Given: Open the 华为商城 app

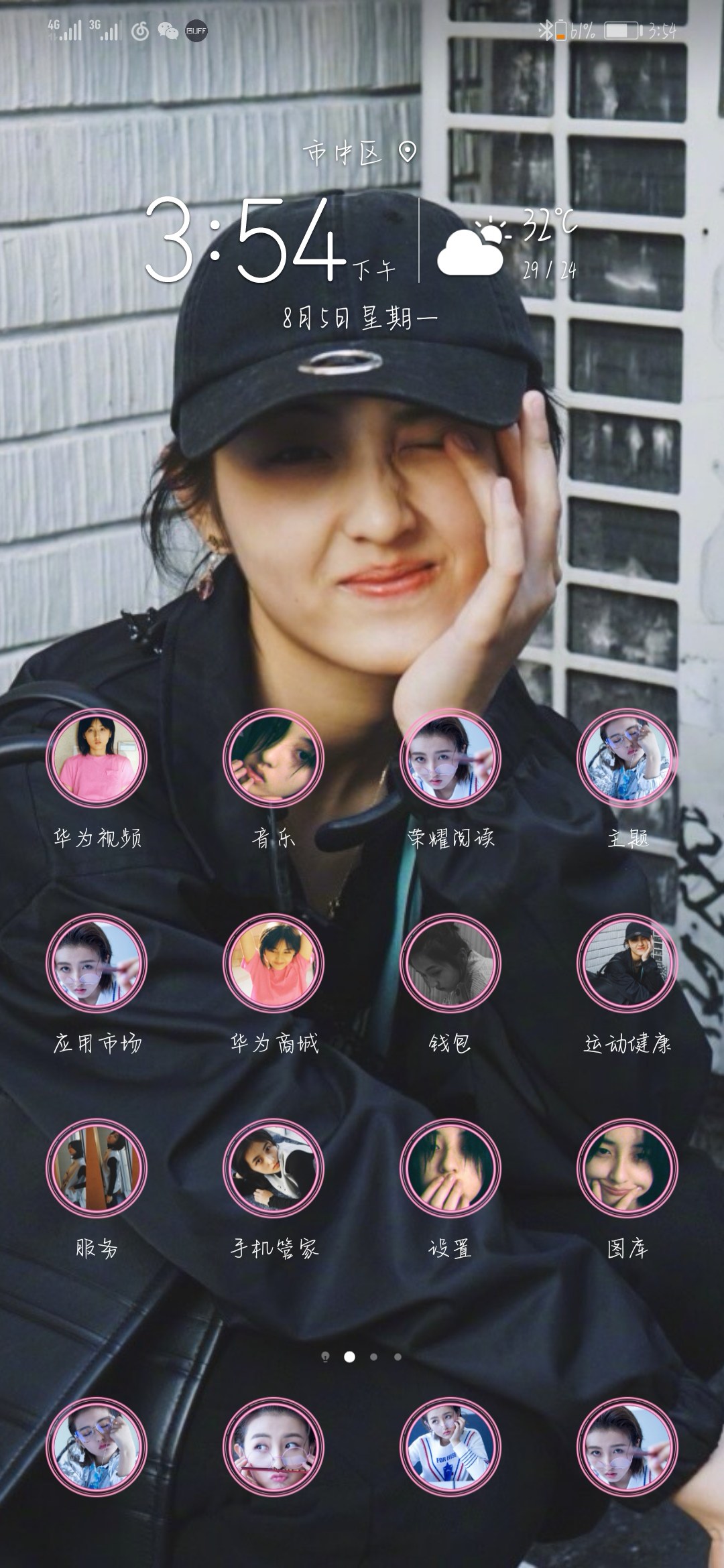Looking at the screenshot, I should [x=274, y=964].
